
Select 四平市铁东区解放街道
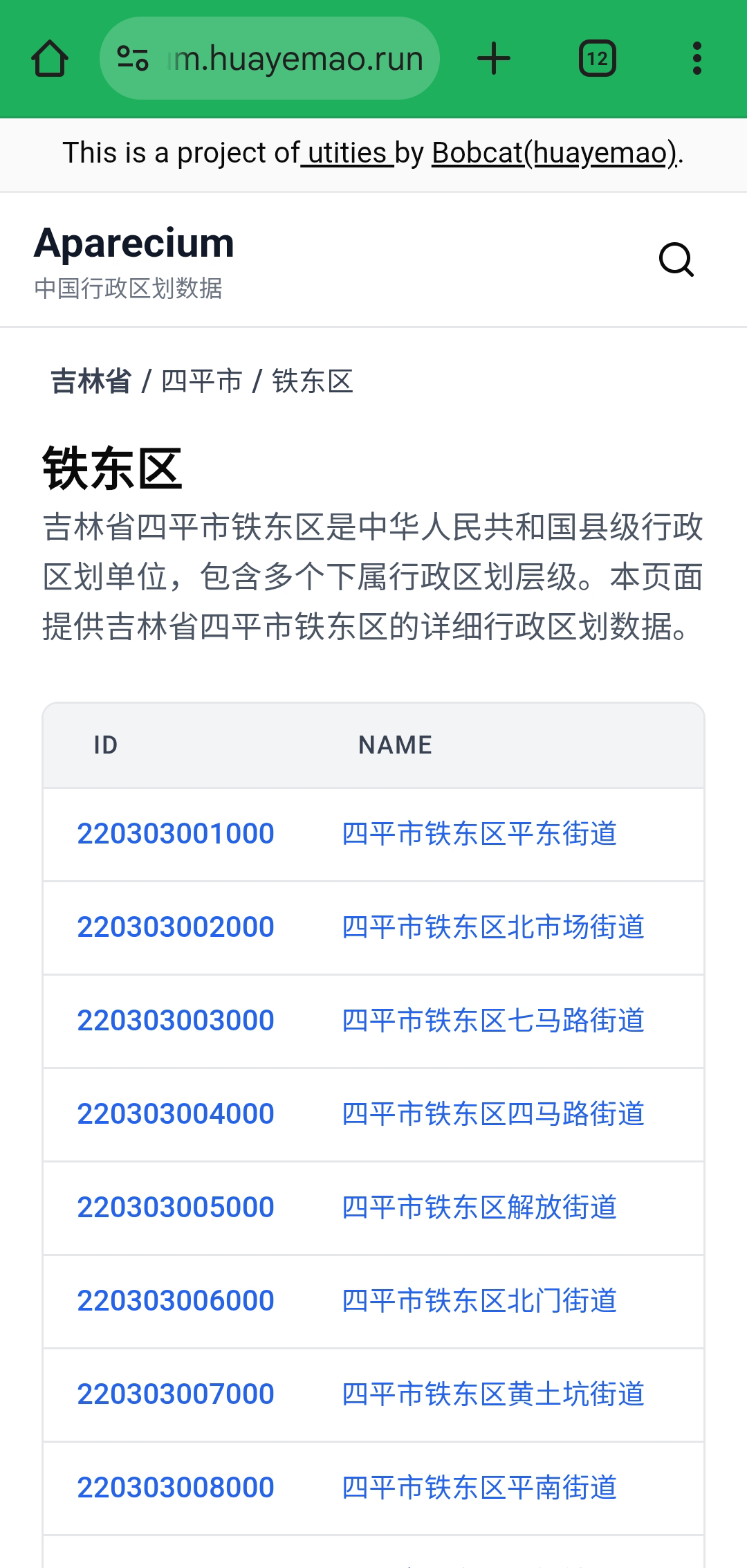click(x=479, y=1207)
